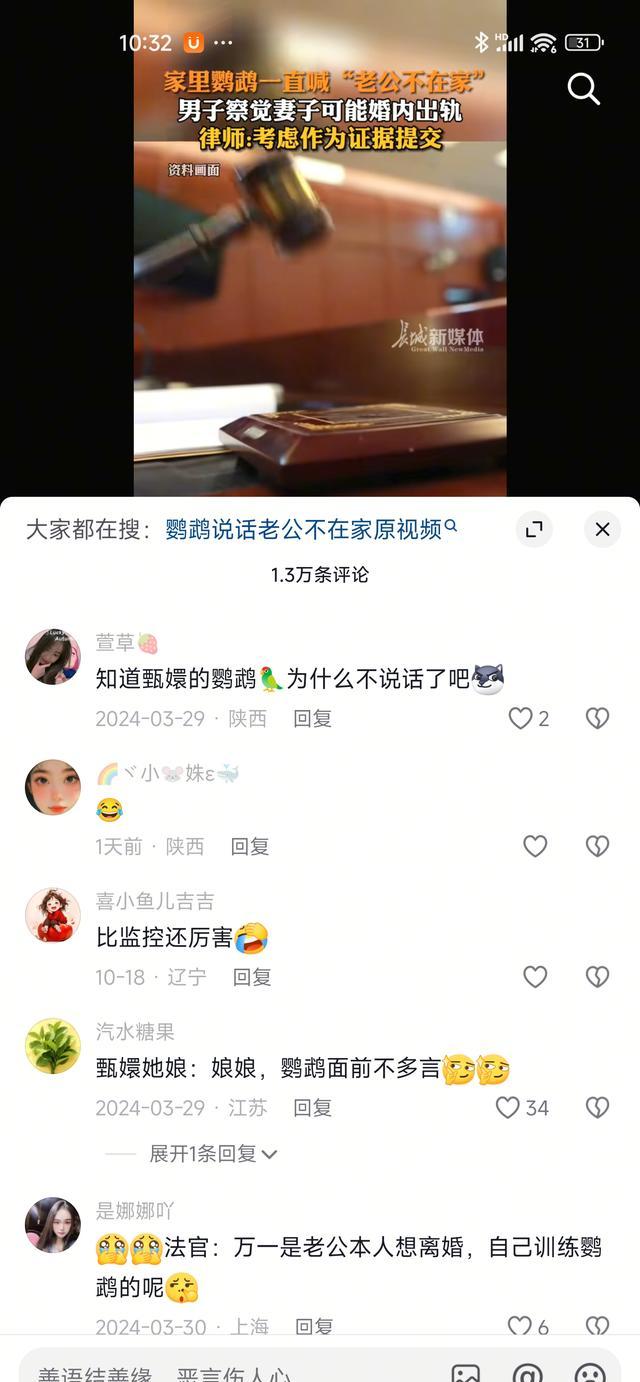The height and width of the screenshot is (1382, 640).
Task: Like 萱草's comment
Action: point(521,718)
